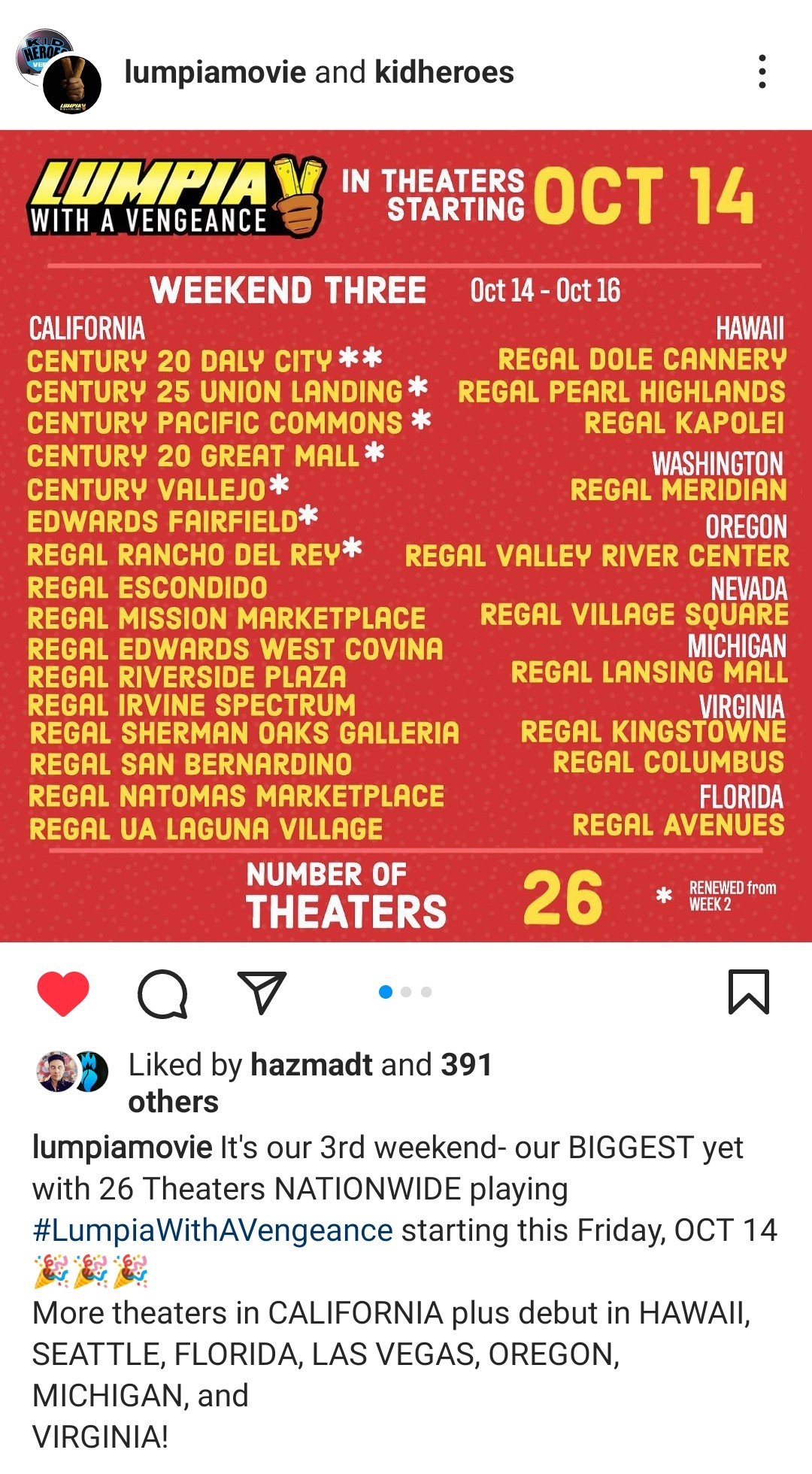Open the #LumpiaWithAVengeance hashtag

coord(213,1230)
